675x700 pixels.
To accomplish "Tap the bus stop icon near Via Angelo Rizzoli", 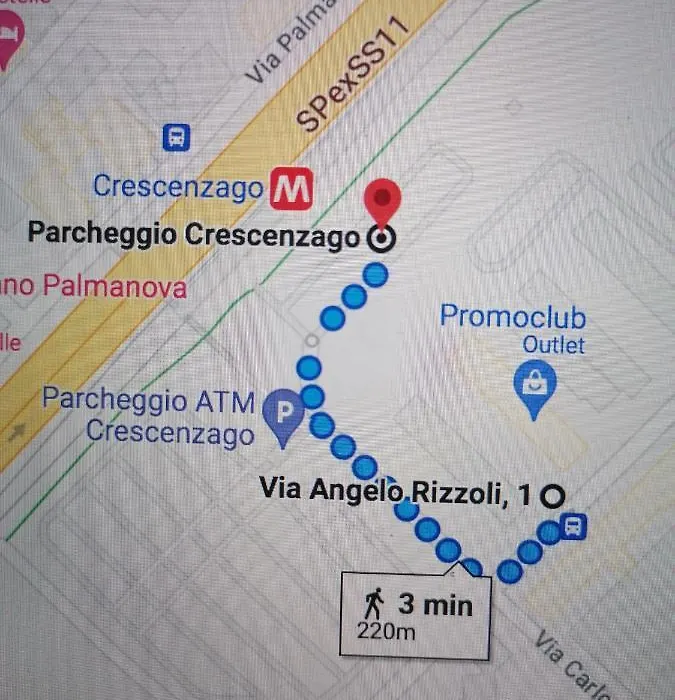I will click(x=572, y=526).
